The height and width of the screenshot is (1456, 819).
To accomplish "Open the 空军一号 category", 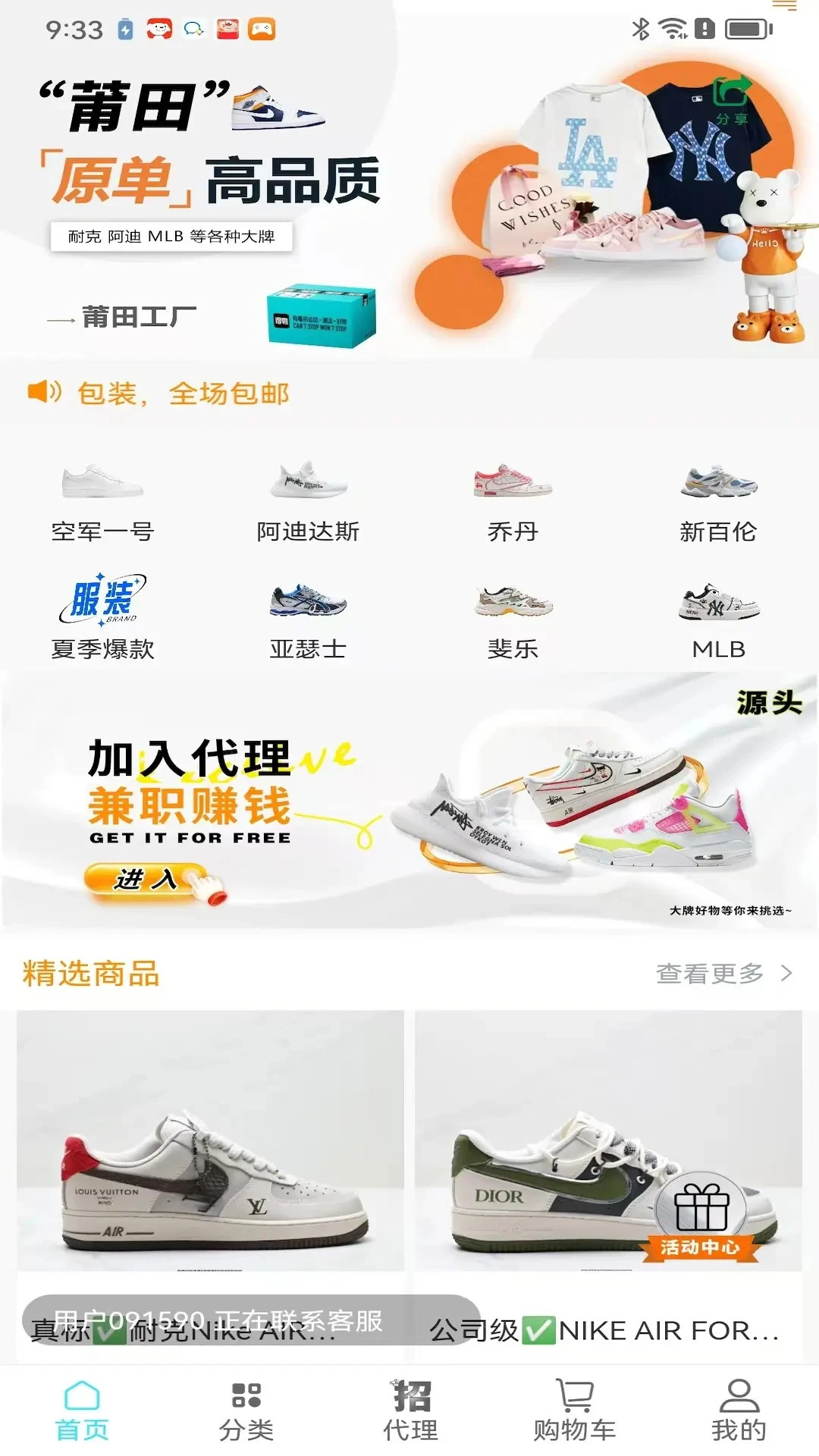I will coord(102,500).
